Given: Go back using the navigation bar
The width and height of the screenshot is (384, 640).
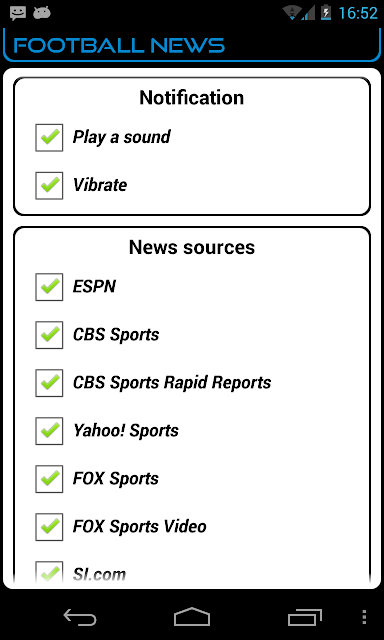Looking at the screenshot, I should click(x=80, y=617).
